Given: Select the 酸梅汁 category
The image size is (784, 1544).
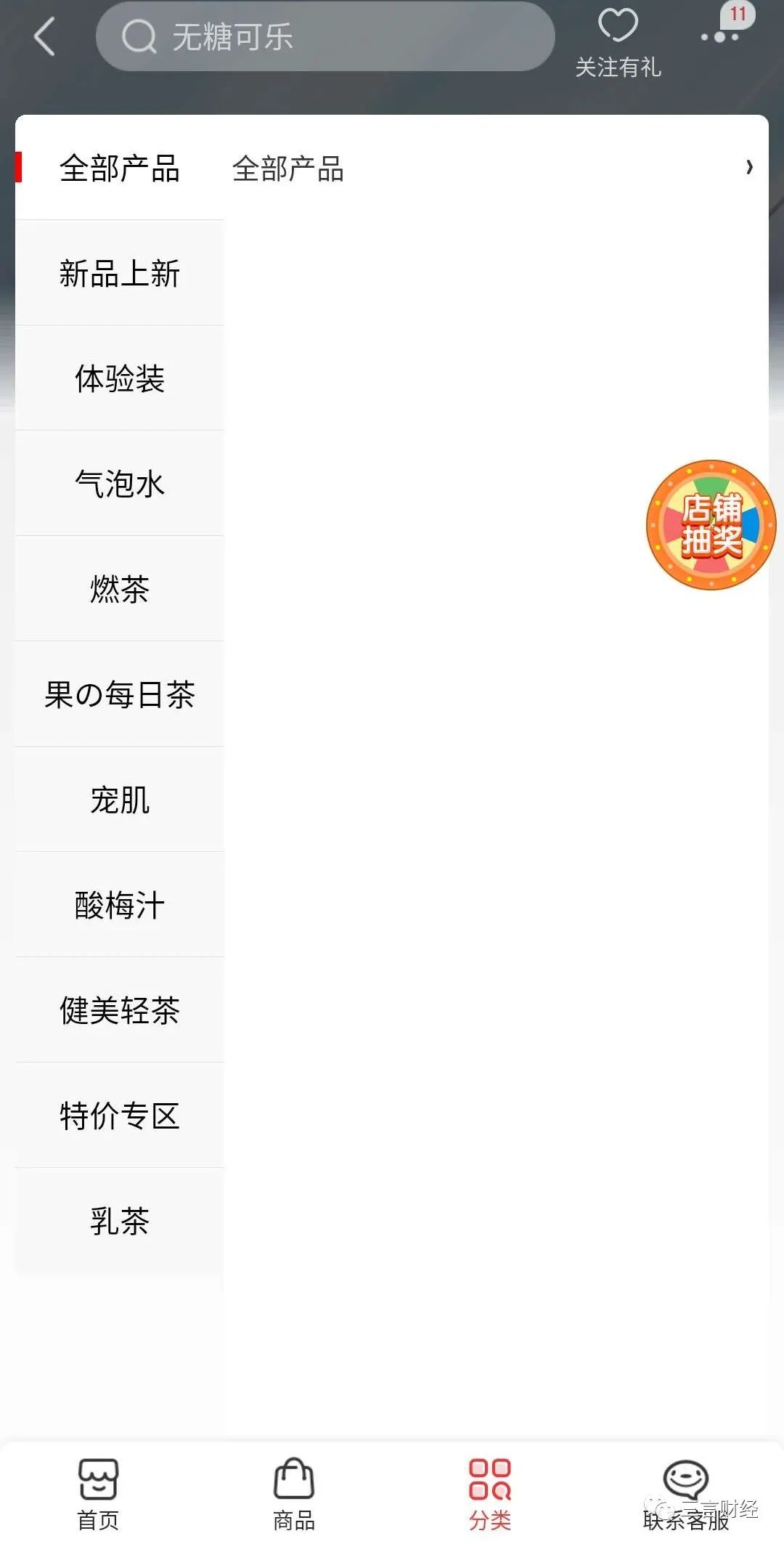Looking at the screenshot, I should coord(120,905).
